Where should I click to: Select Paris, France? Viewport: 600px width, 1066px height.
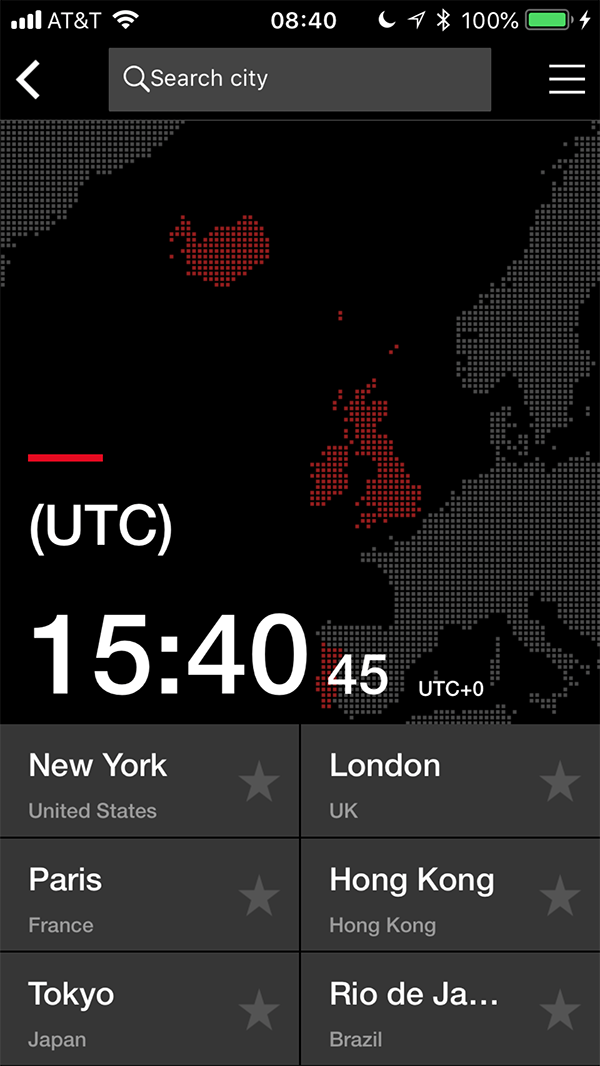149,895
